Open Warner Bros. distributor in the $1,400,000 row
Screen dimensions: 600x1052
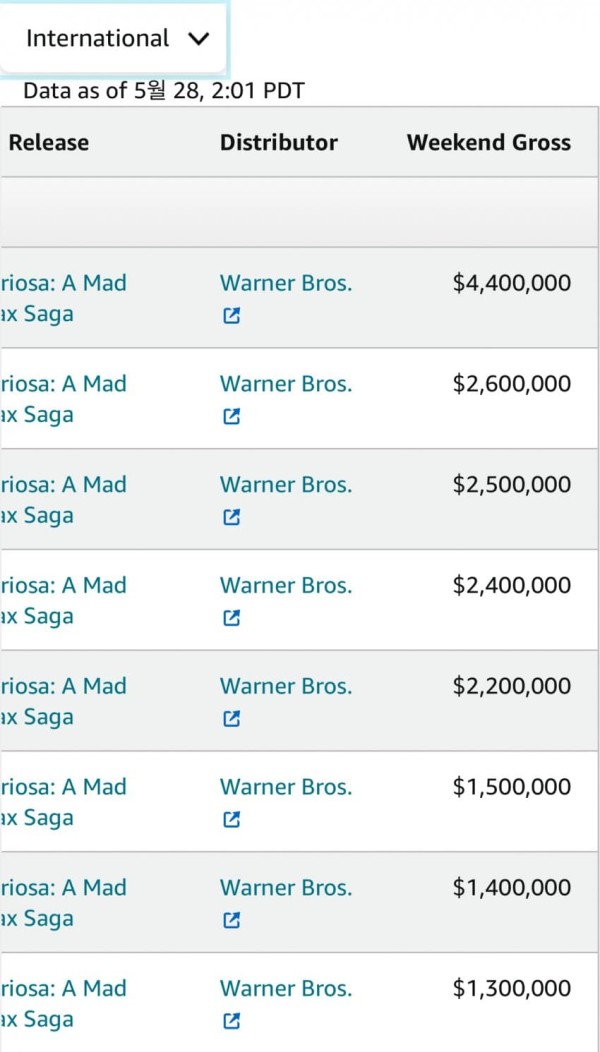pyautogui.click(x=286, y=888)
